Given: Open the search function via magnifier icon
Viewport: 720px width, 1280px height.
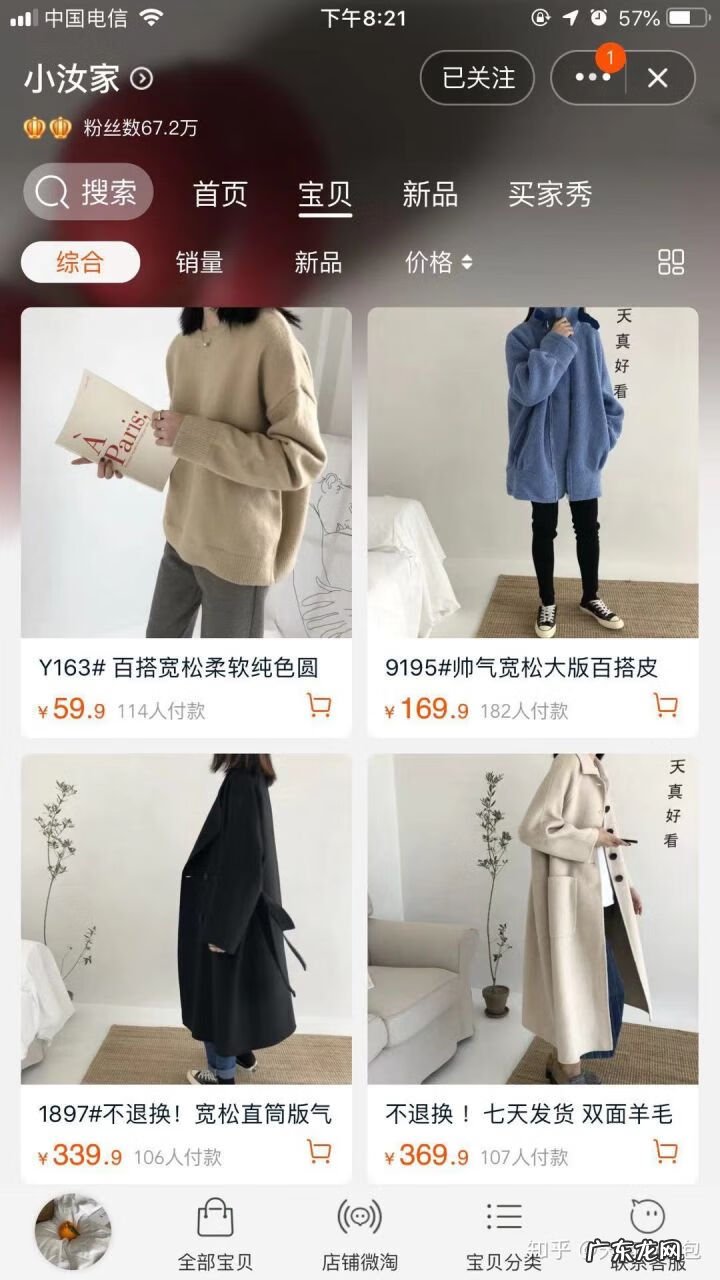Looking at the screenshot, I should pyautogui.click(x=50, y=193).
